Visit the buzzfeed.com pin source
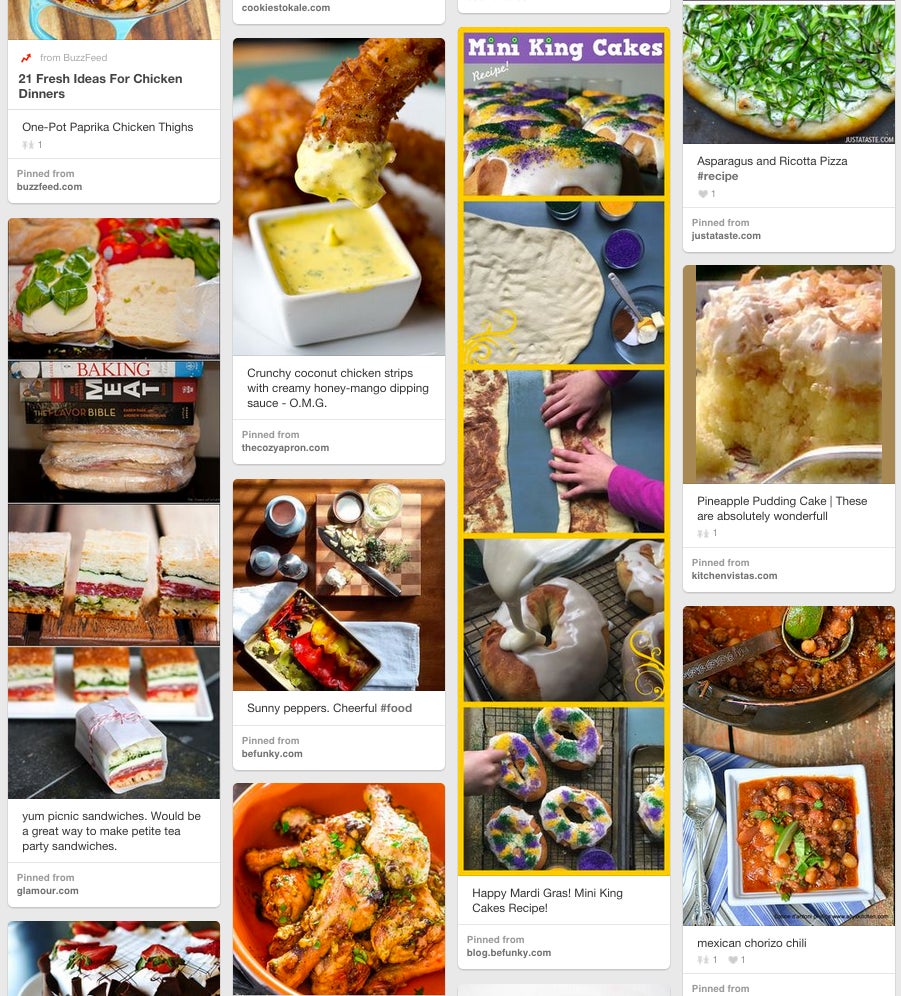Viewport: 901px width, 996px height. [50, 187]
